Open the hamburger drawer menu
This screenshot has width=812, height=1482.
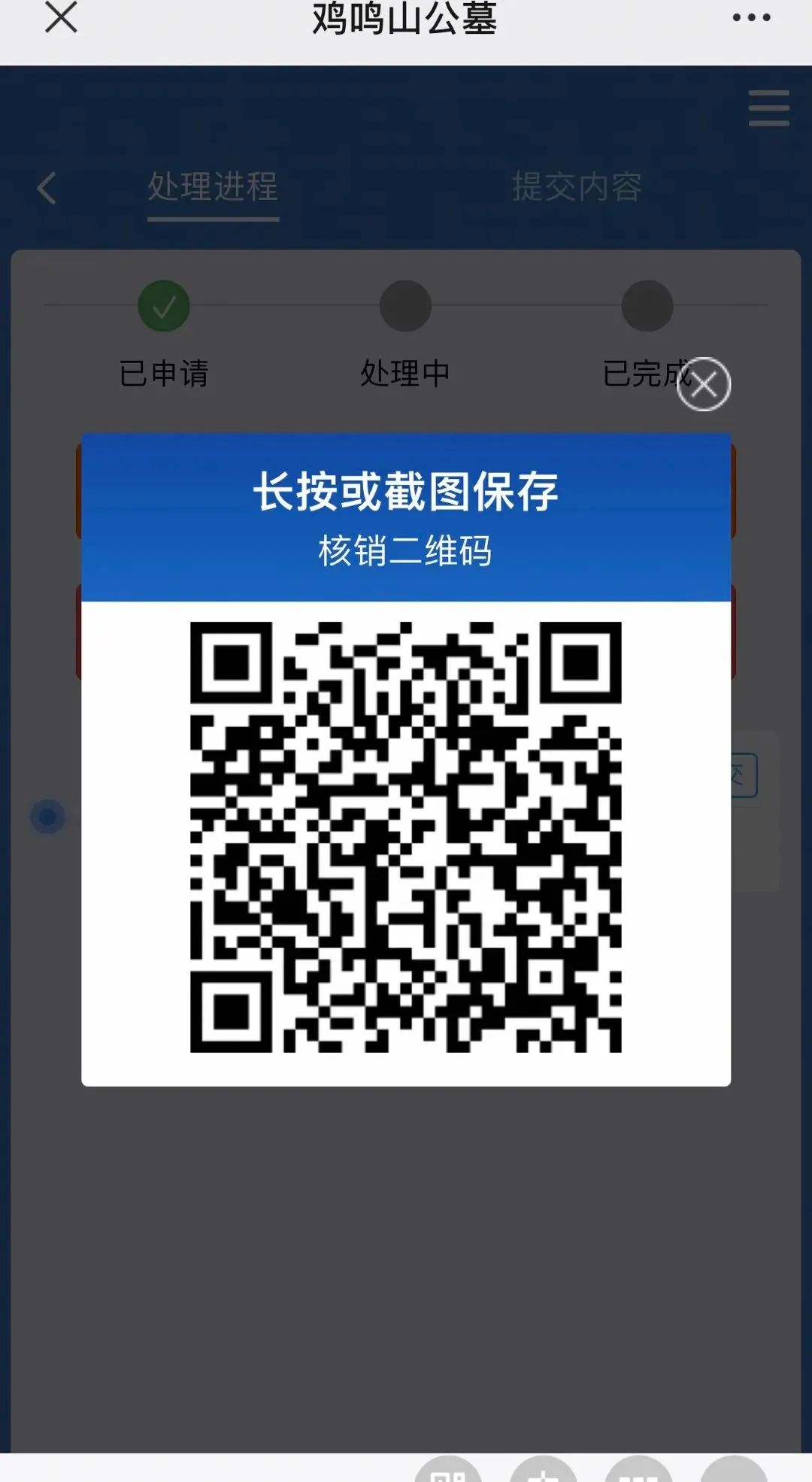coord(768,108)
